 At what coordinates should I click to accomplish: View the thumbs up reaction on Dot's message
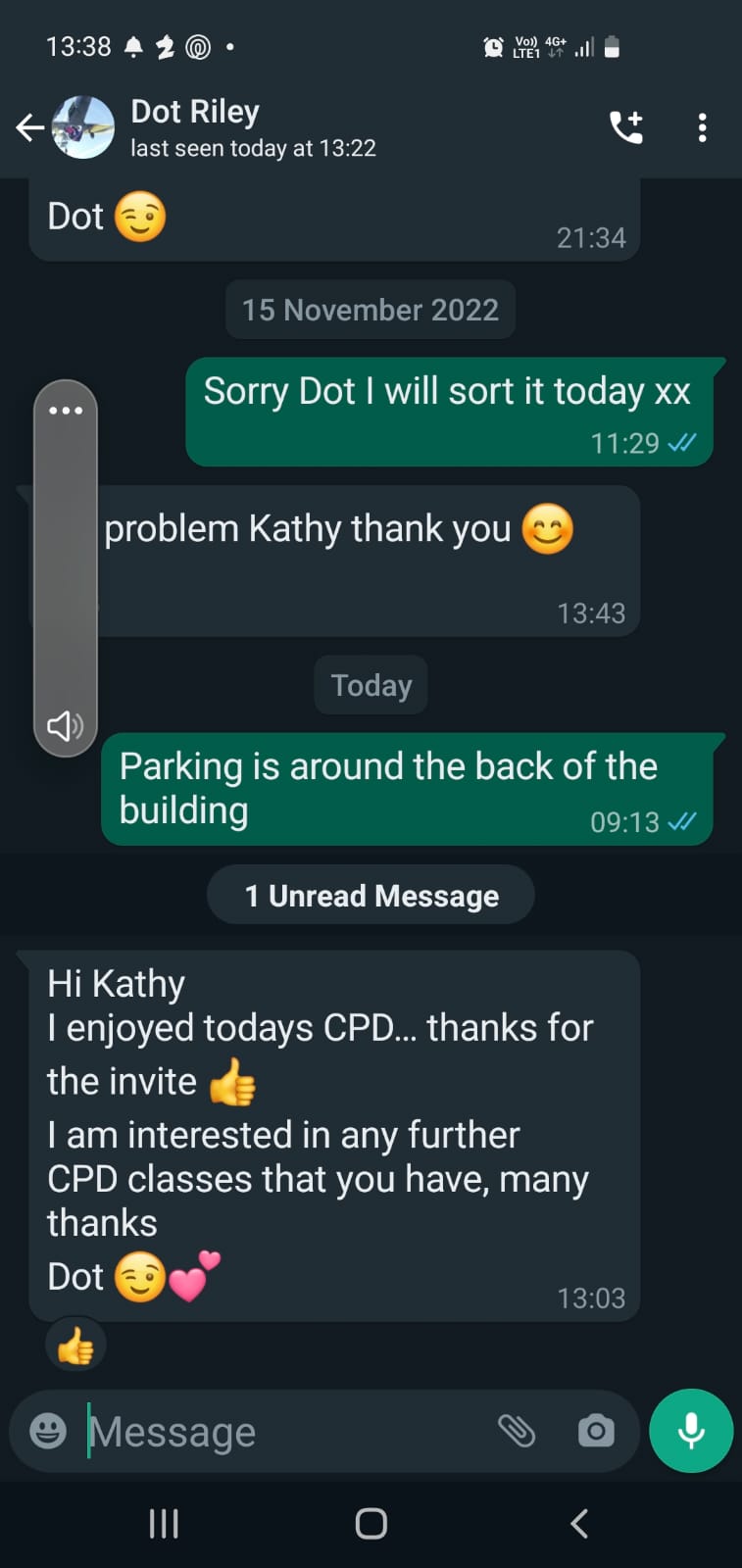point(75,1347)
